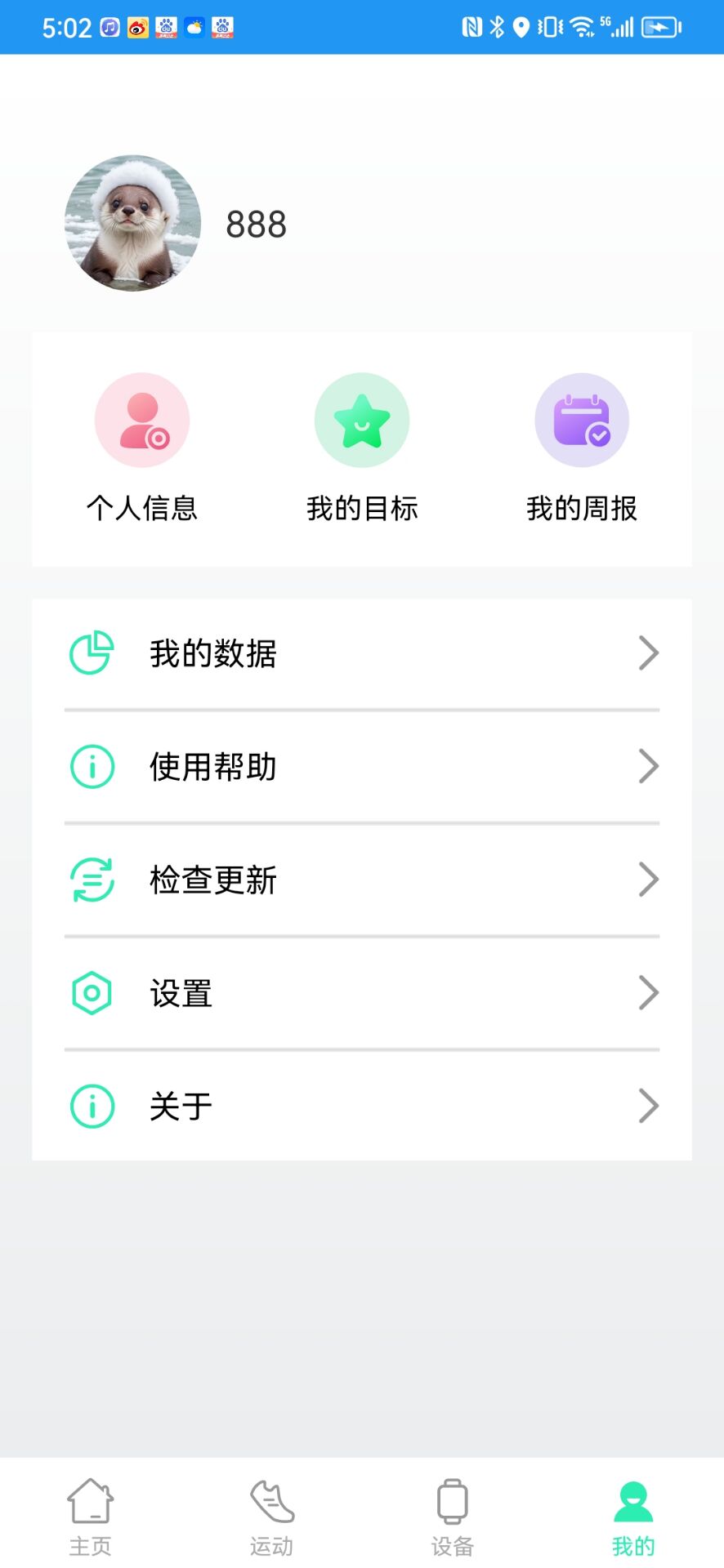Click the 设置 gear icon
The image size is (724, 1568).
coord(92,992)
